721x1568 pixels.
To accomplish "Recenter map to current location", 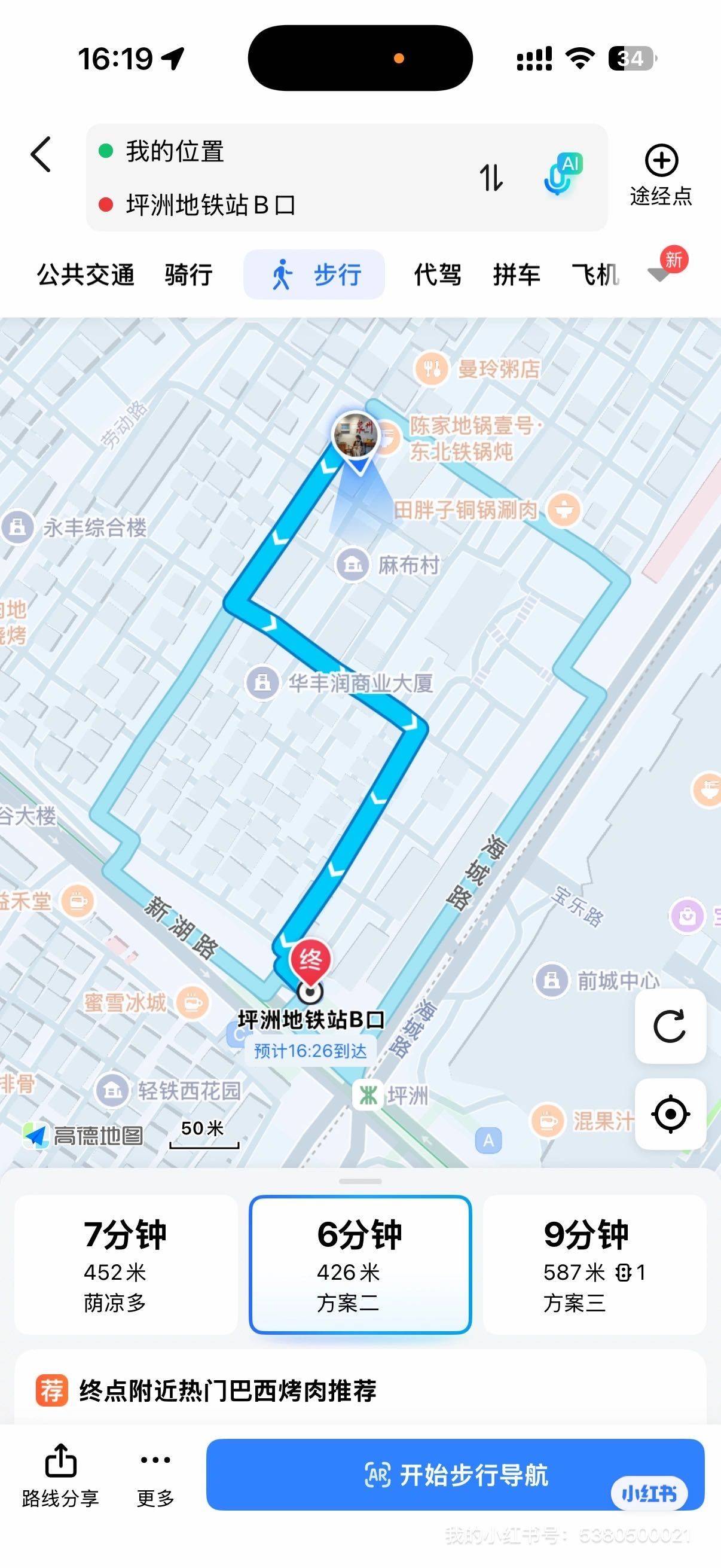I will (x=670, y=1114).
